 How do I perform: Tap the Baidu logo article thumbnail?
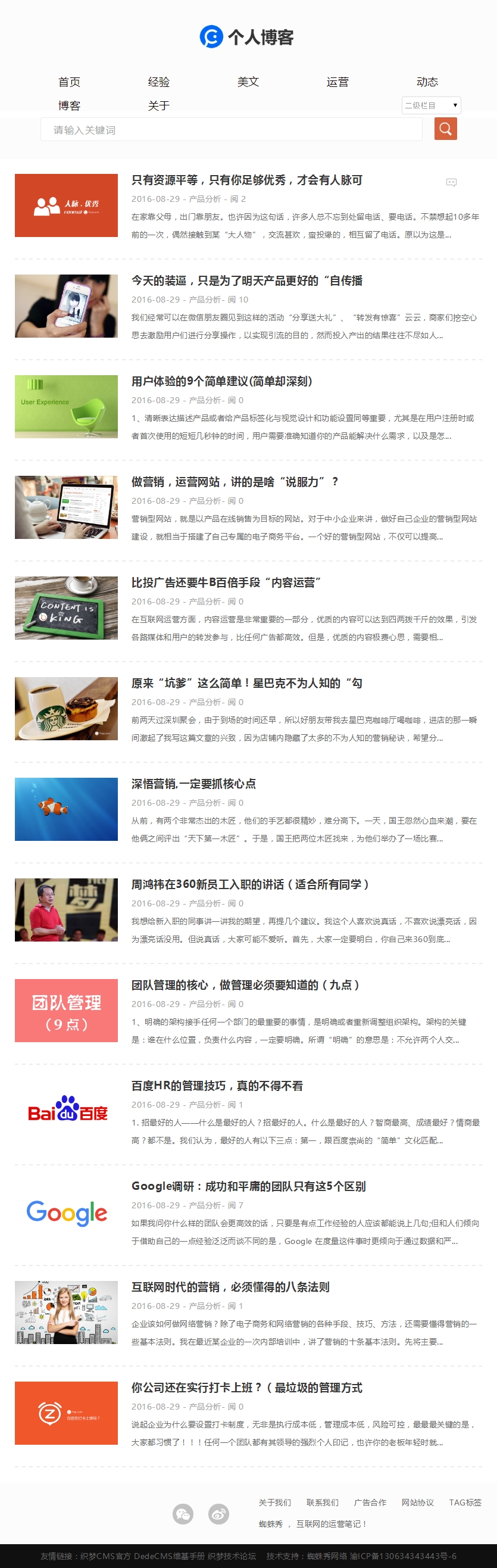pos(66,1111)
